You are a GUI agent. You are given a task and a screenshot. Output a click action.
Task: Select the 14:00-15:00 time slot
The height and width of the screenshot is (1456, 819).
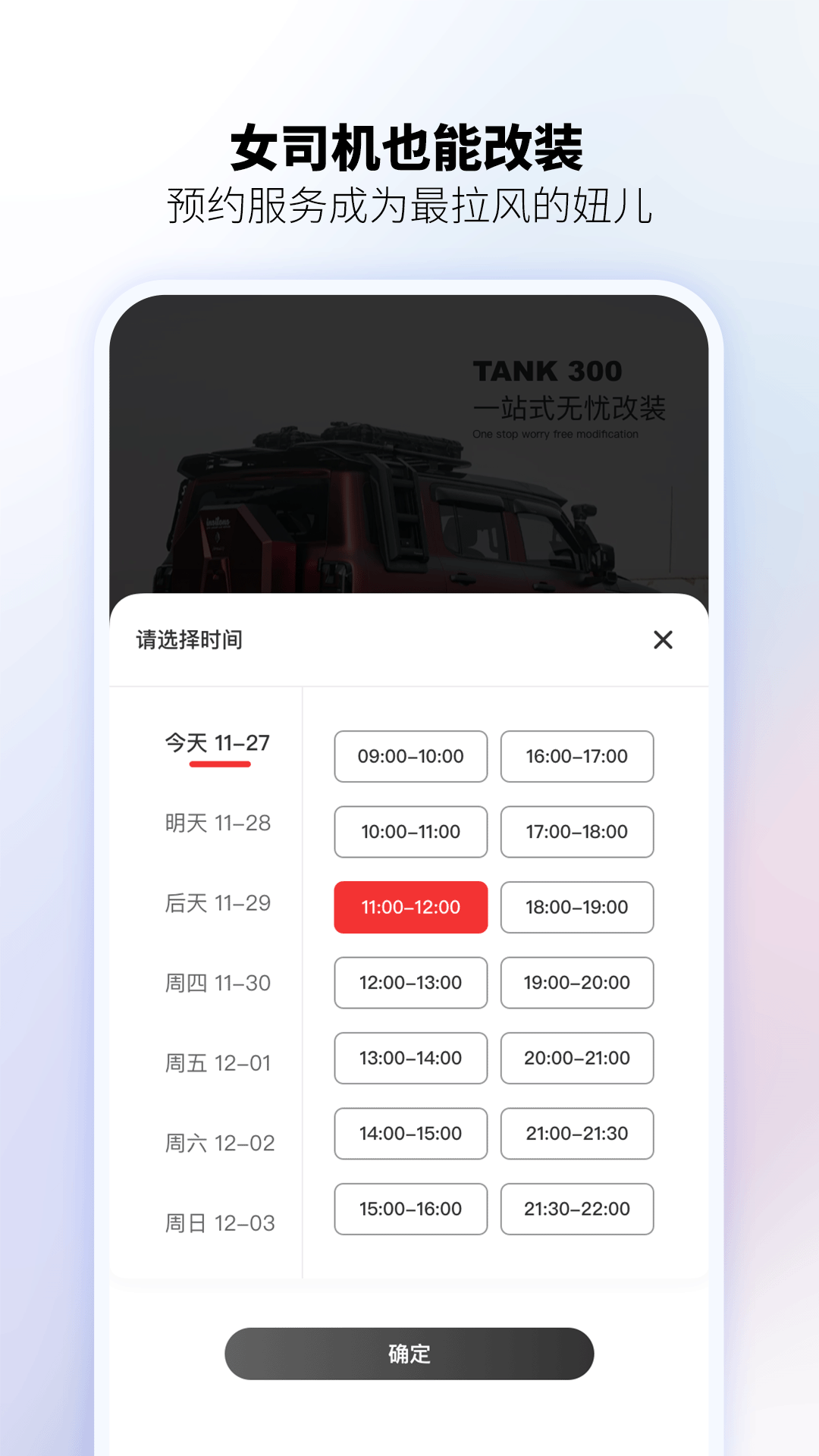(x=409, y=1134)
